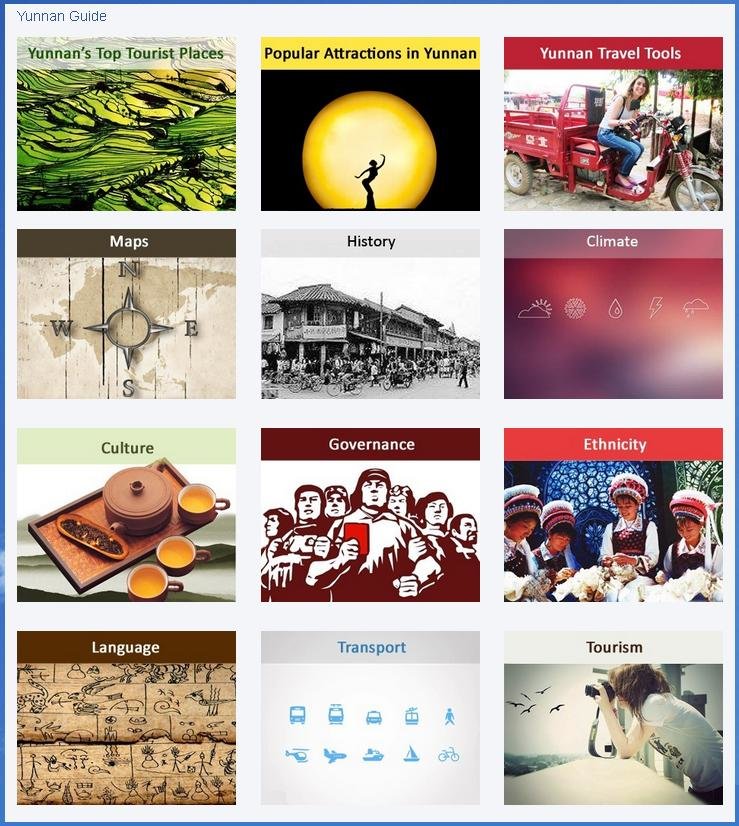Open the Transport tile
739x826 pixels.
[x=370, y=718]
